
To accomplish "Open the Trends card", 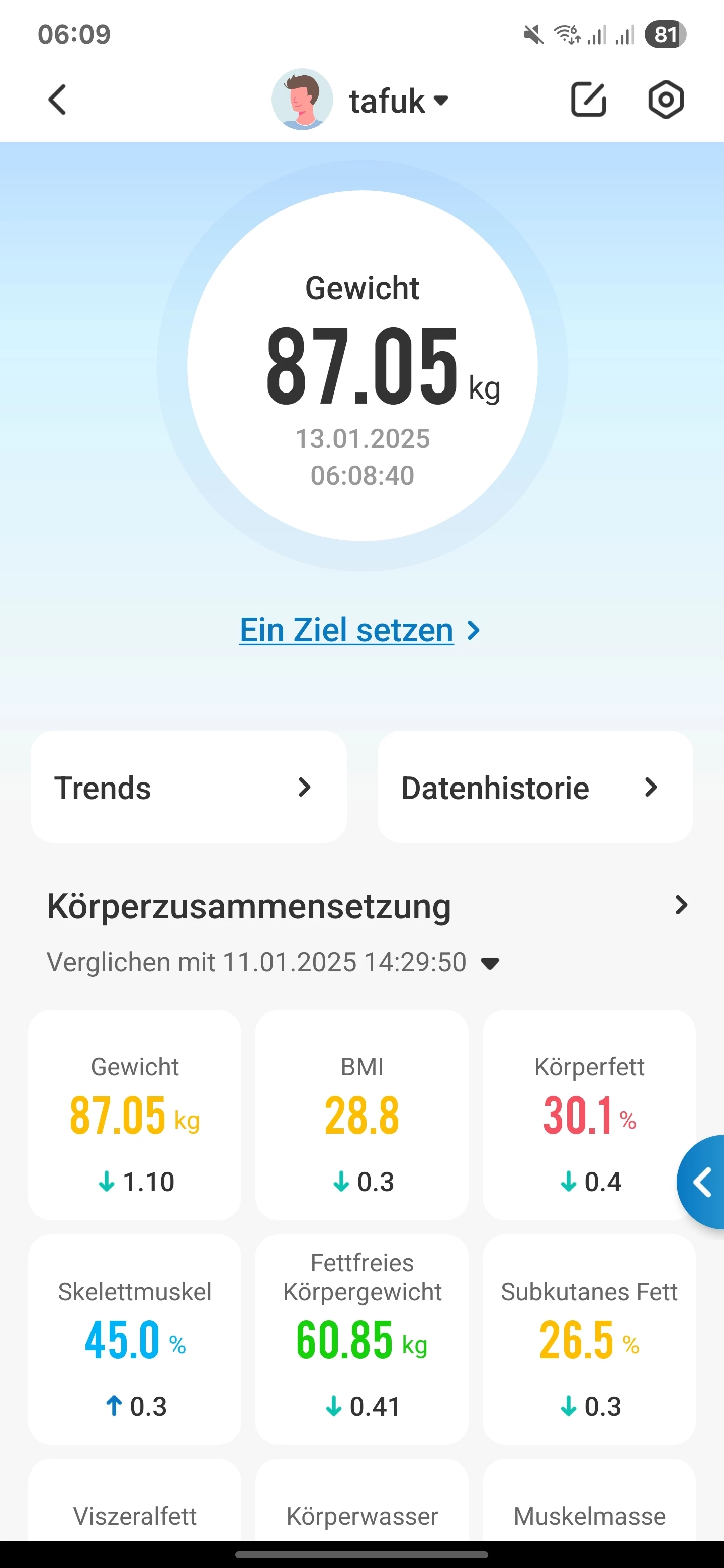I will click(188, 787).
